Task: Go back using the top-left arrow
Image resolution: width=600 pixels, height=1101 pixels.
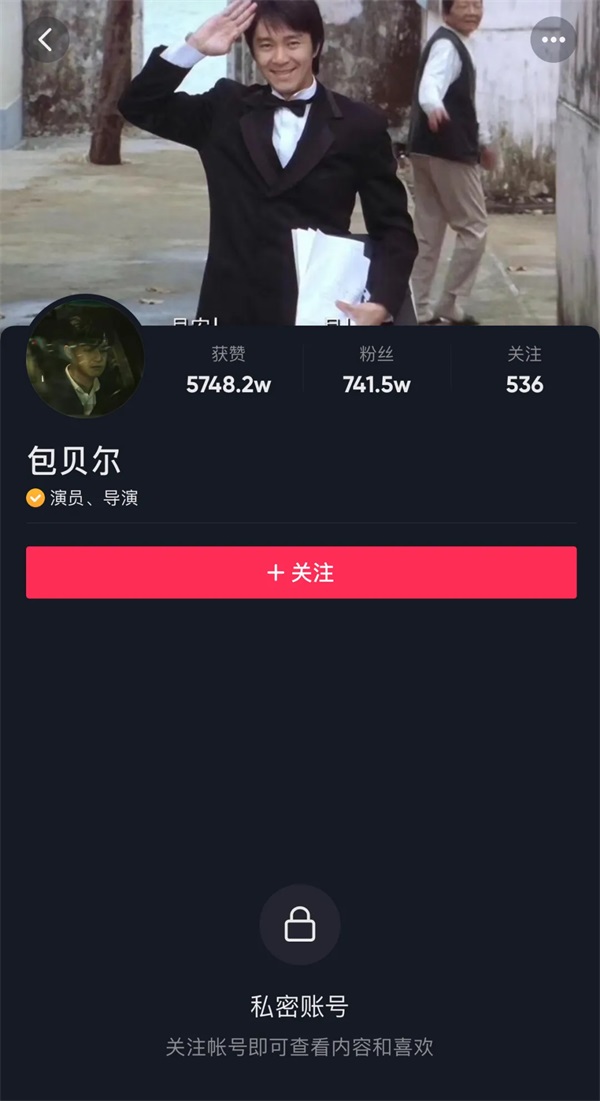Action: [45, 41]
